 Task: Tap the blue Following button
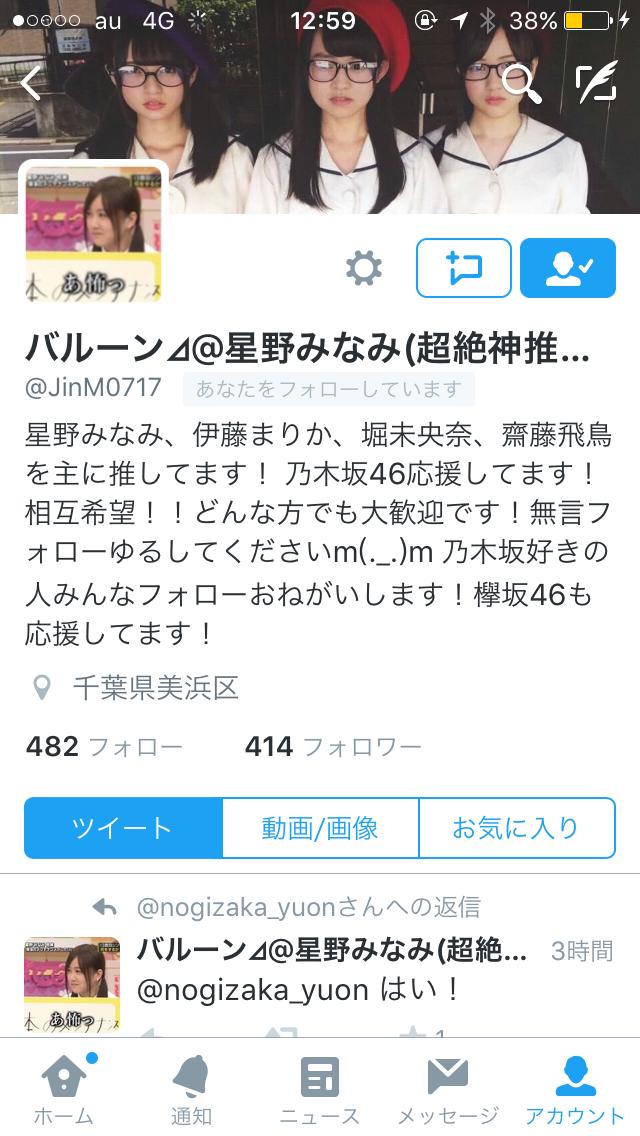tap(567, 268)
